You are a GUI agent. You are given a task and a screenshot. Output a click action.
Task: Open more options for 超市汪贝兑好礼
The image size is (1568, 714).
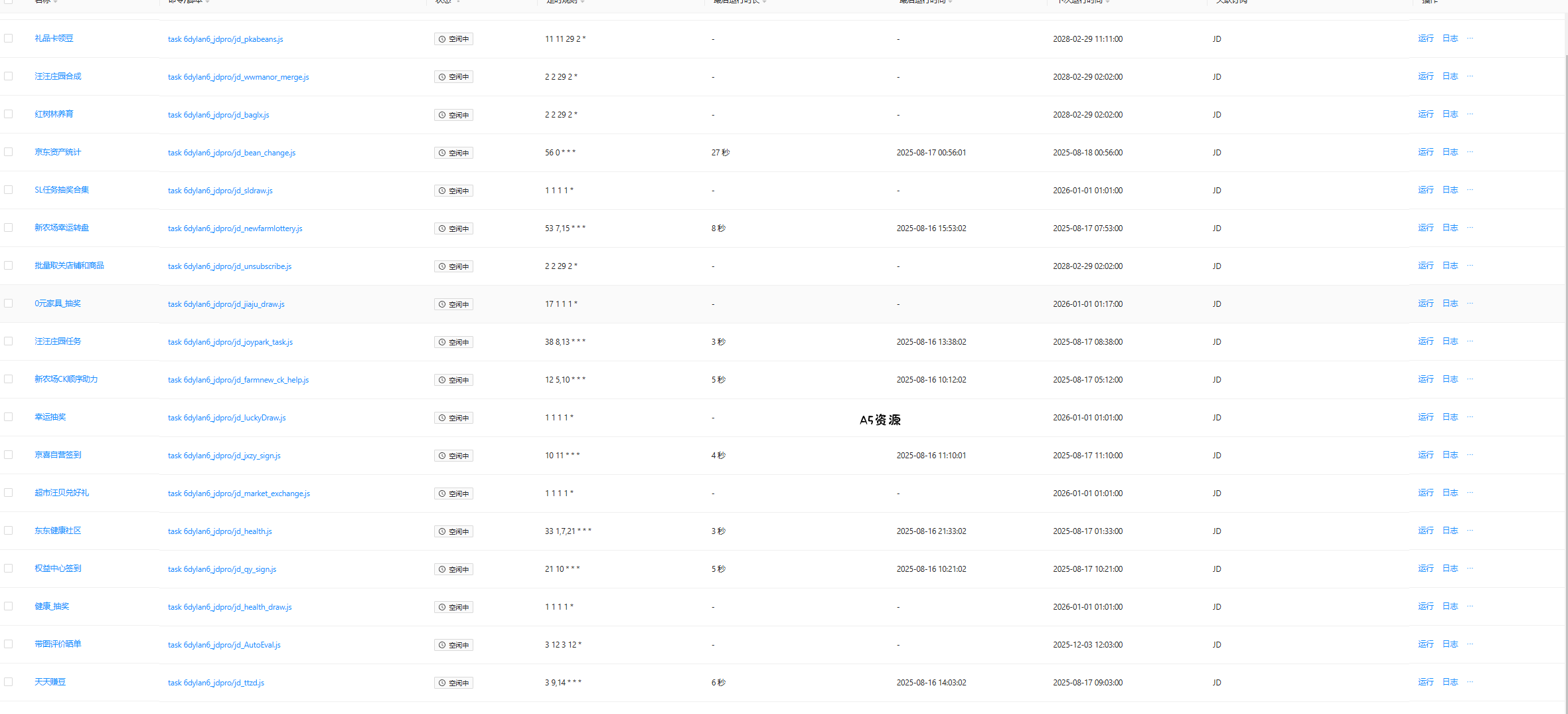tap(1470, 493)
